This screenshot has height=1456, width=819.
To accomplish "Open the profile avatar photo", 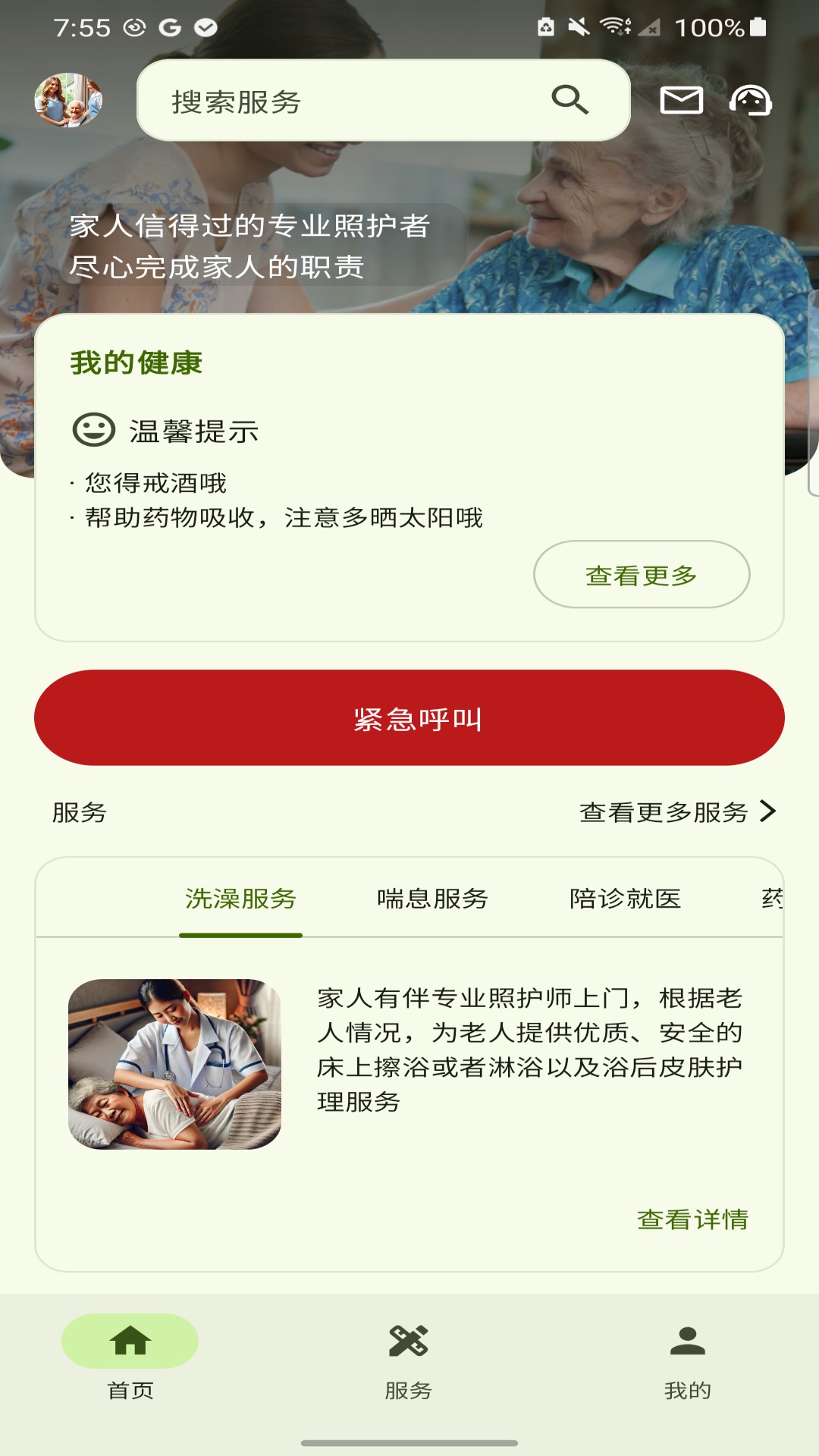I will [x=68, y=101].
